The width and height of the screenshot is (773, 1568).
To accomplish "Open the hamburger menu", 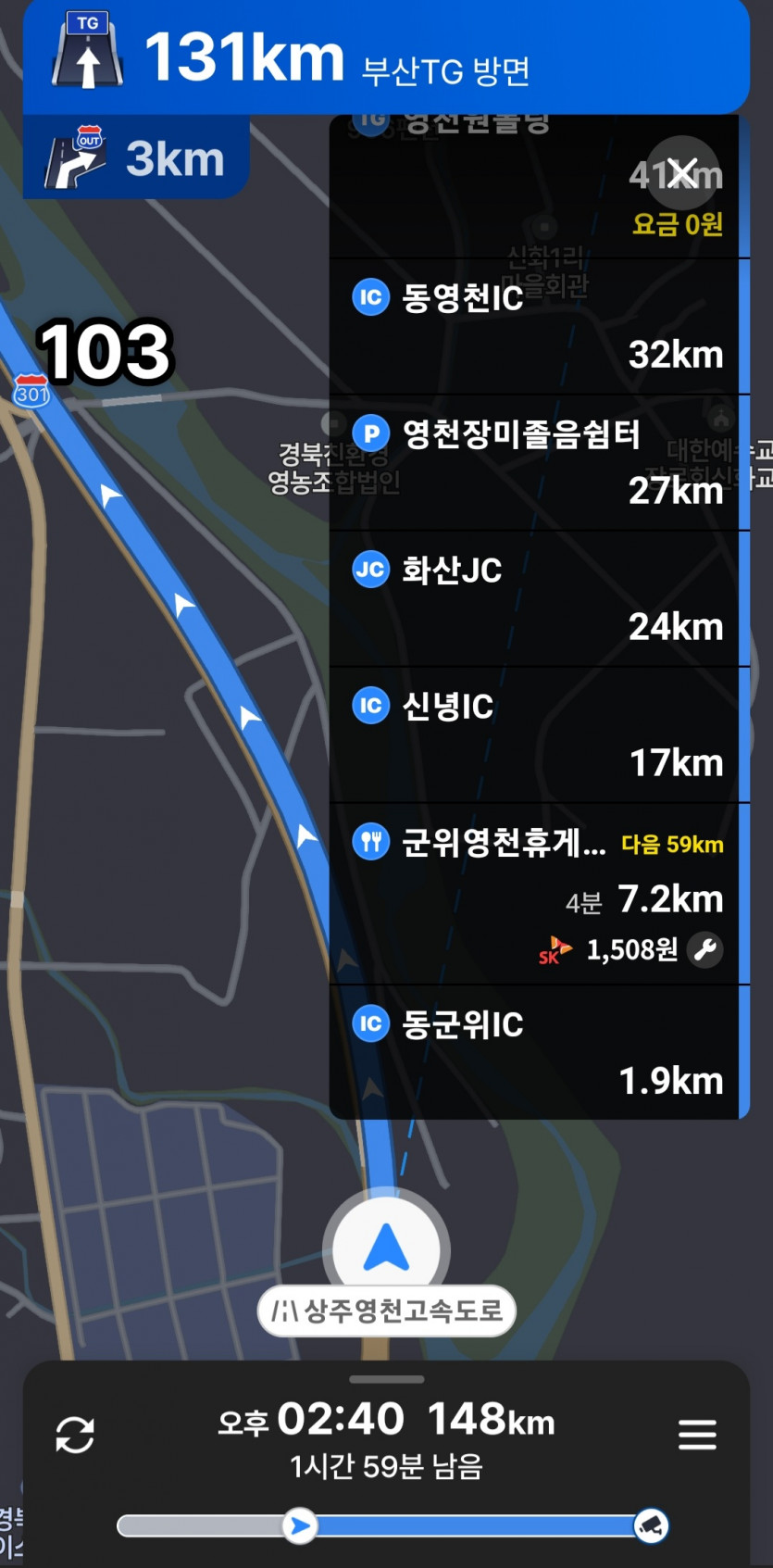I will click(x=697, y=1435).
